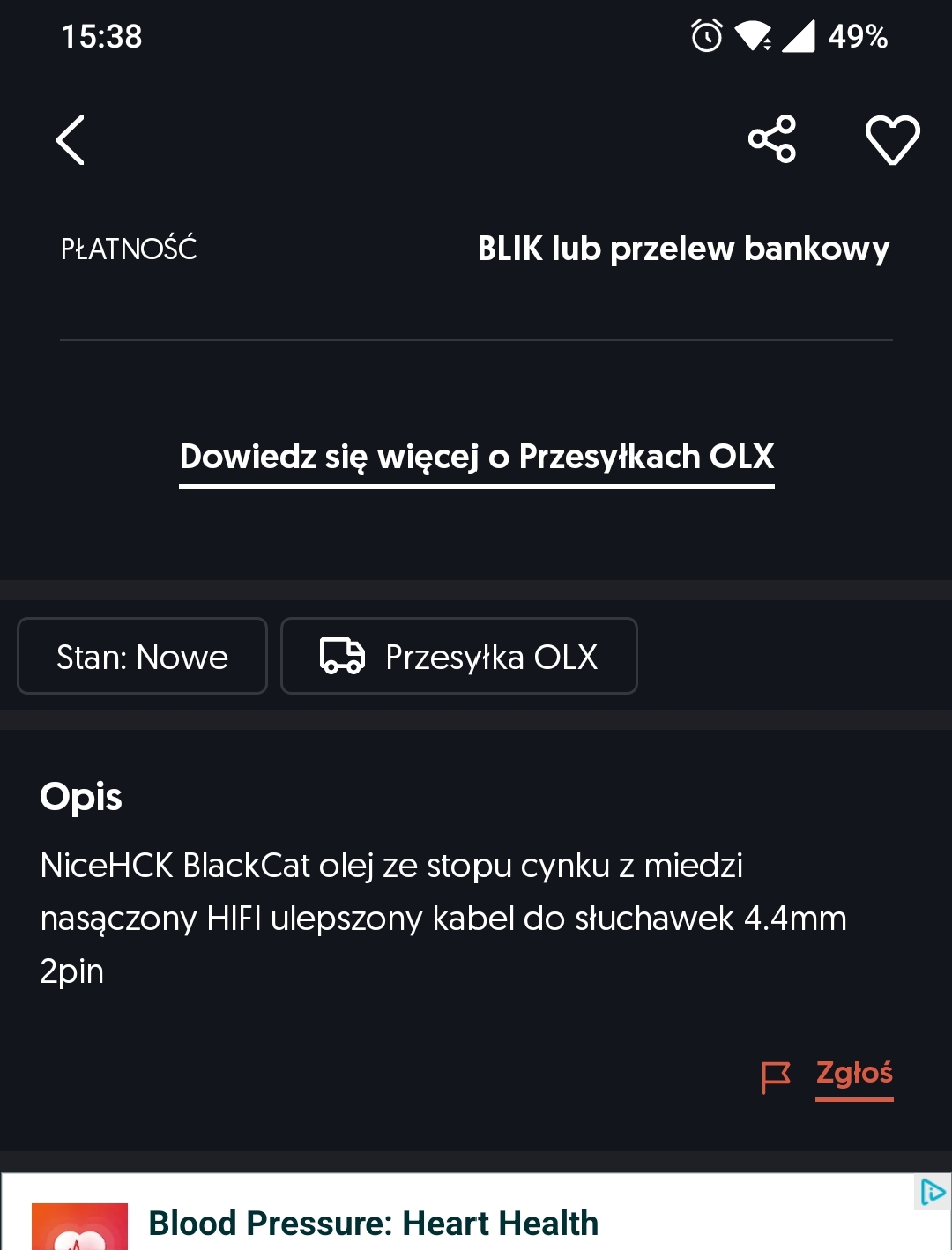
Task: Go back using the top-left arrow
Action: [x=71, y=140]
